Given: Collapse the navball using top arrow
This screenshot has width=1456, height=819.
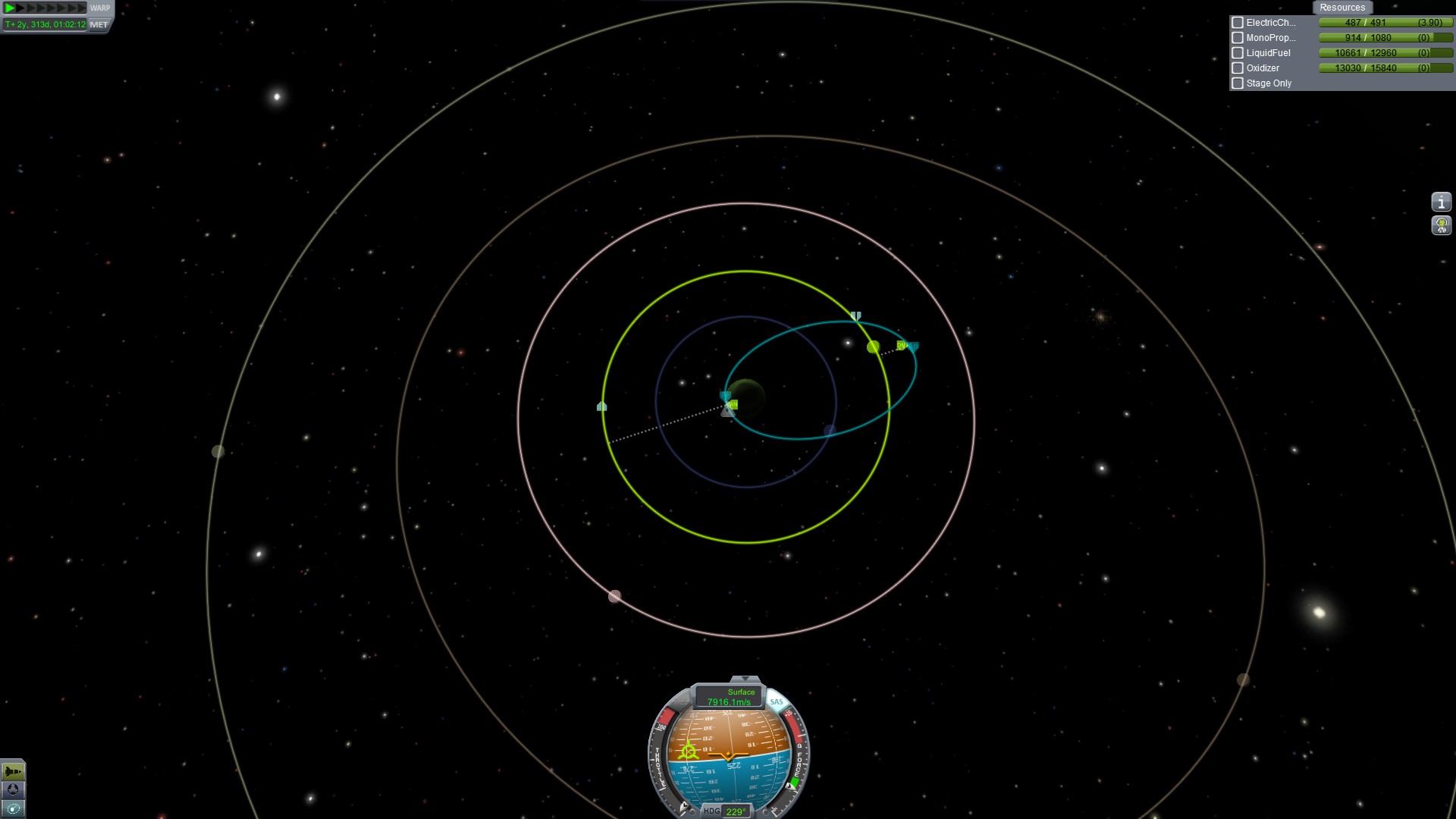Looking at the screenshot, I should point(745,679).
